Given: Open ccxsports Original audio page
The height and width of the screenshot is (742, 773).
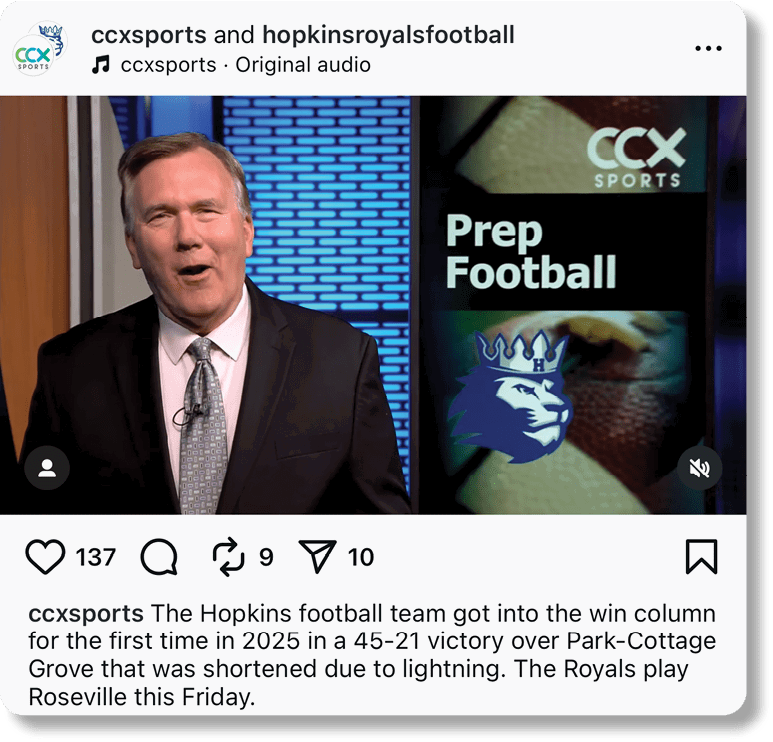Looking at the screenshot, I should 245,65.
